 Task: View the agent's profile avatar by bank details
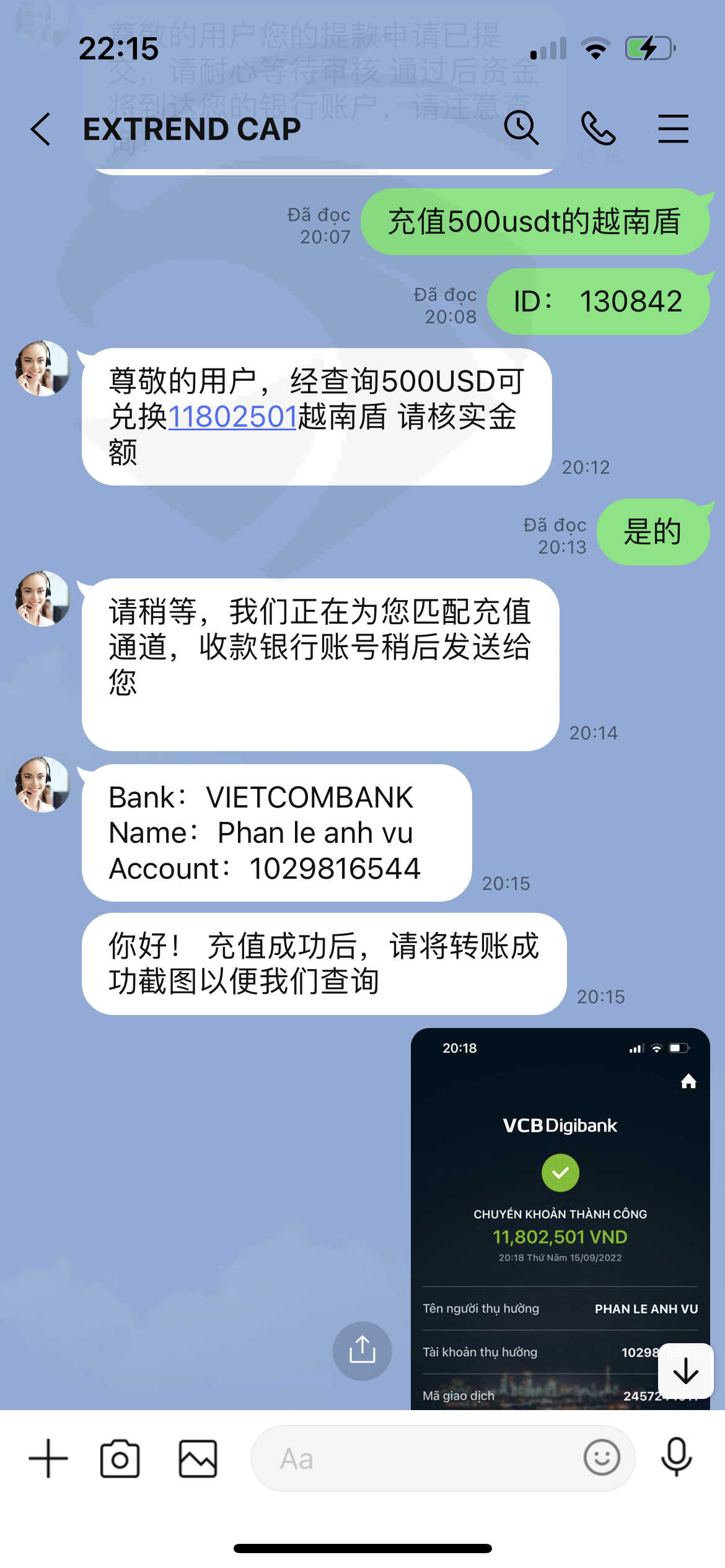pos(42,784)
